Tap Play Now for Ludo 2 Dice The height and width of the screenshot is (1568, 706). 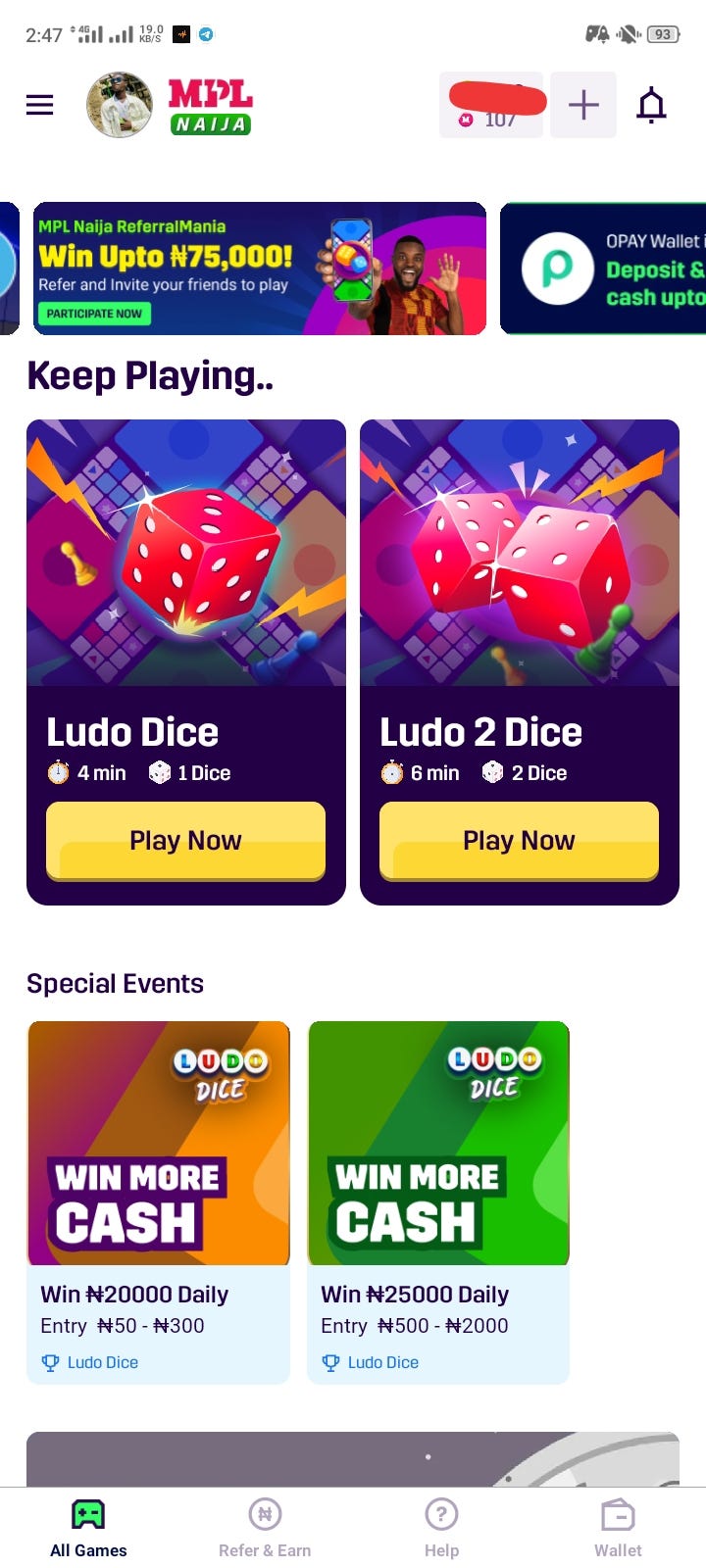519,841
